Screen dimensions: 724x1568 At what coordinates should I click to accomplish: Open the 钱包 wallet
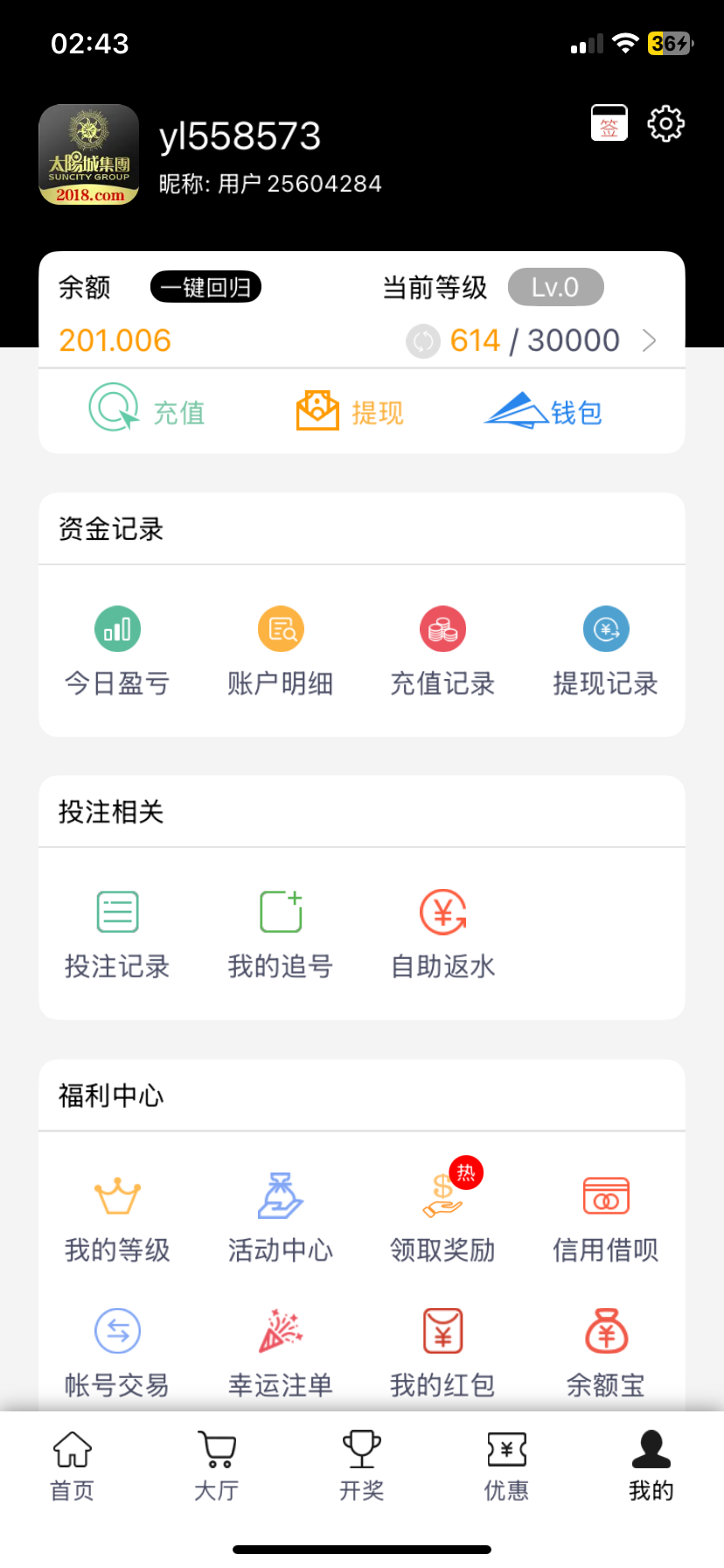point(544,411)
